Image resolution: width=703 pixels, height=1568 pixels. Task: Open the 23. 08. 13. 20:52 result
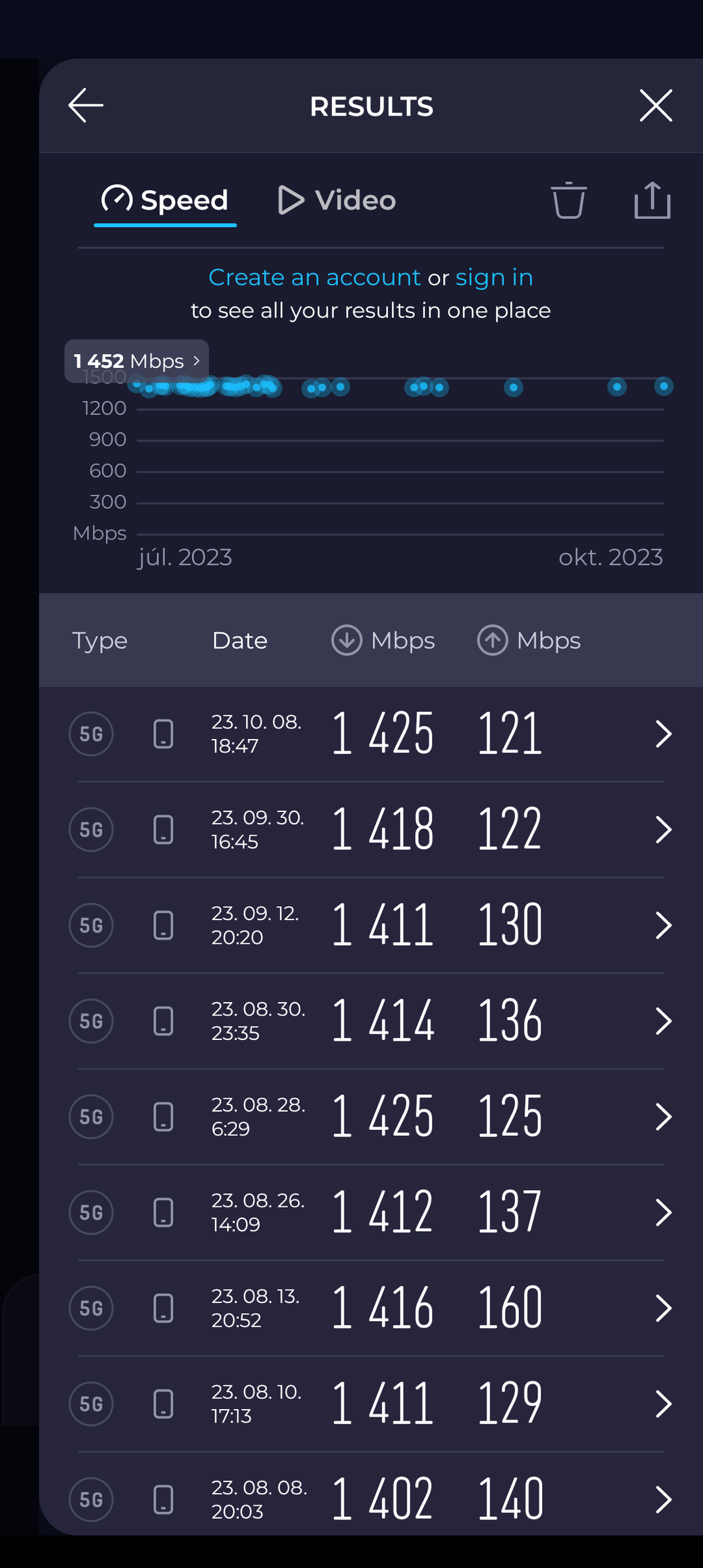point(371,1308)
